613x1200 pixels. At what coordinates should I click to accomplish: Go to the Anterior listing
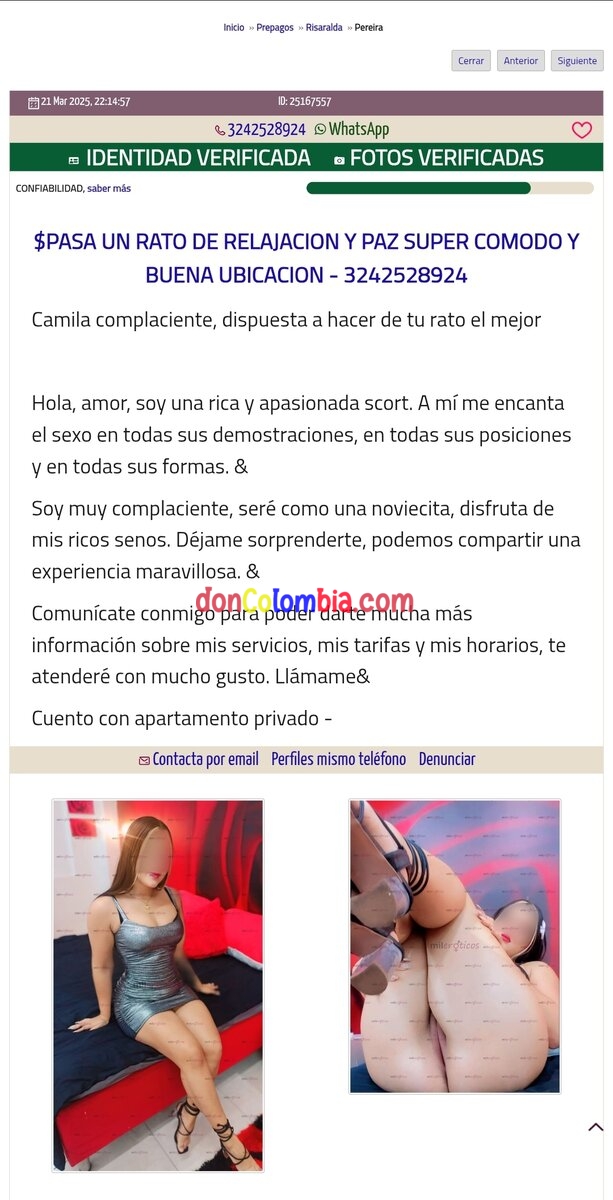coord(521,61)
